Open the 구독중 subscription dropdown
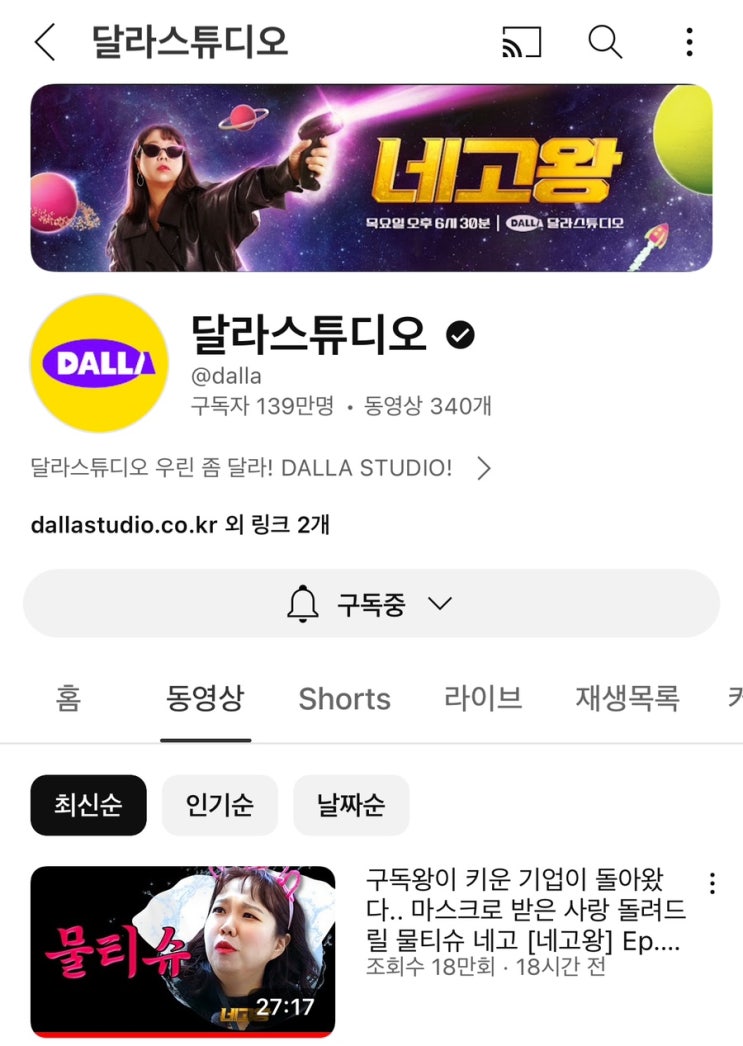Screen dimensions: 743x1046 tap(371, 604)
